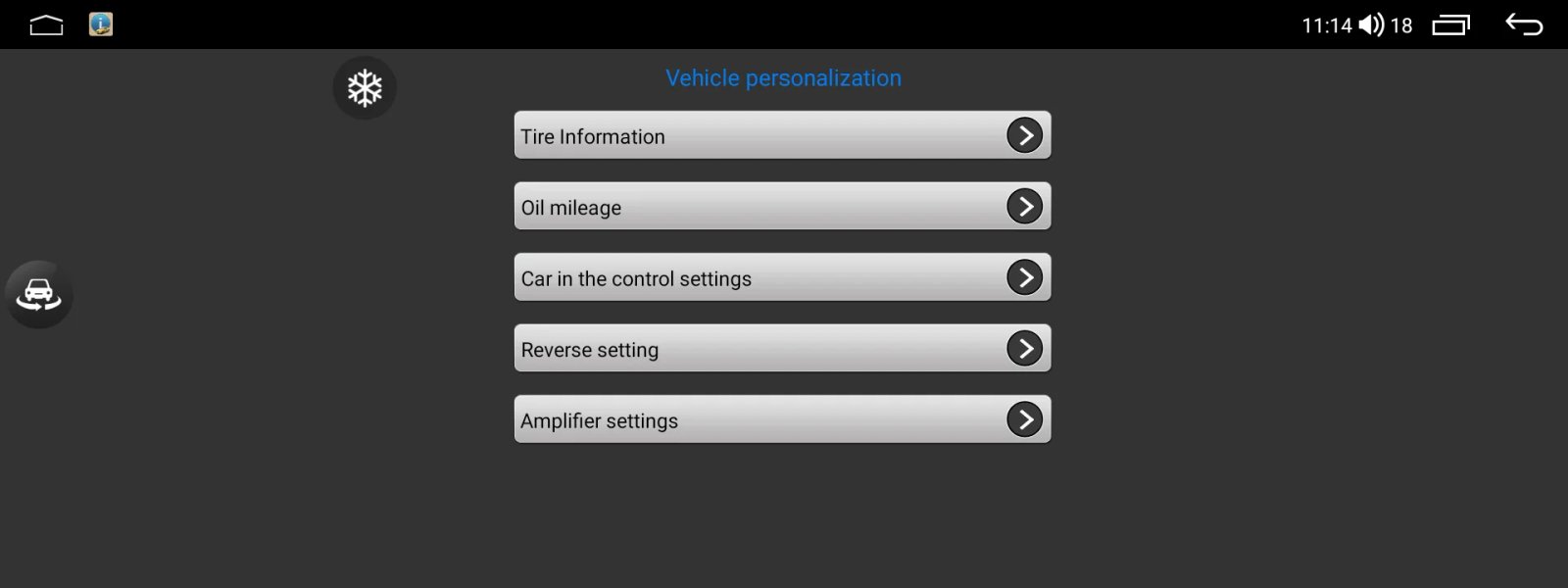Open Tire Information
Screen dimensions: 1568x588
pyautogui.click(x=782, y=135)
